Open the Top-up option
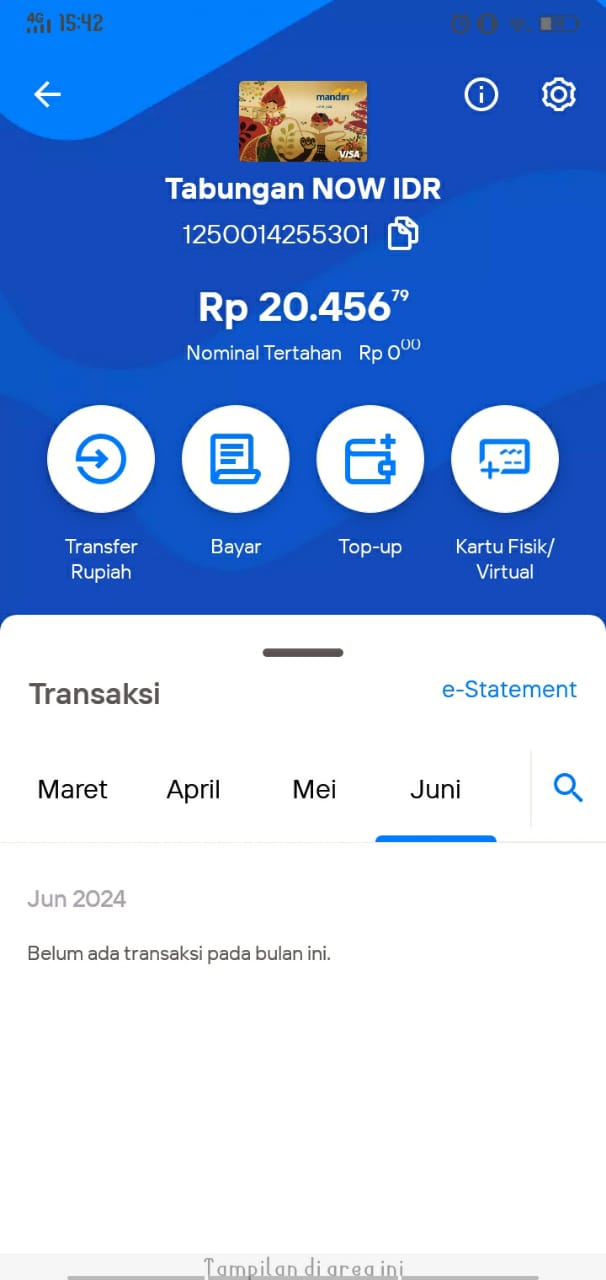 click(x=370, y=460)
